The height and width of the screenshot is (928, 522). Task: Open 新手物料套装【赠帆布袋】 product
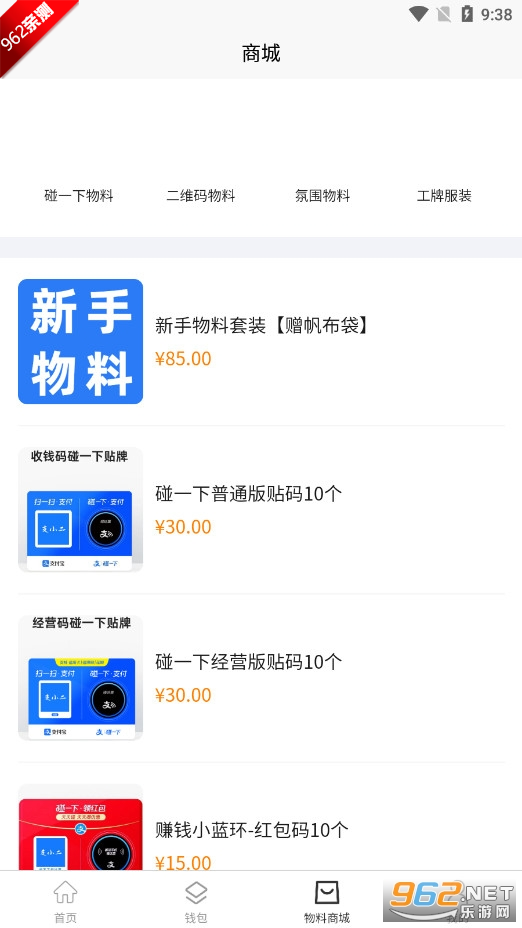pos(261,341)
